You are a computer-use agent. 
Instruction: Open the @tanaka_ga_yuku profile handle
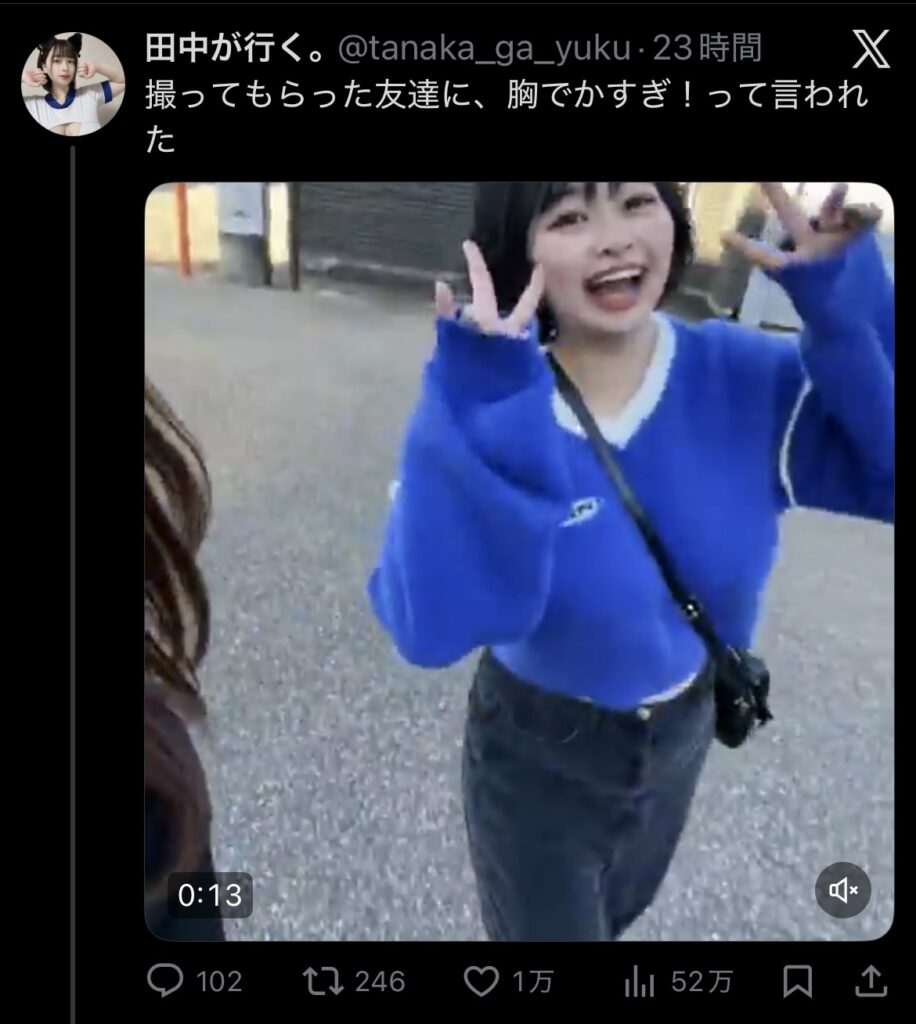(x=485, y=48)
